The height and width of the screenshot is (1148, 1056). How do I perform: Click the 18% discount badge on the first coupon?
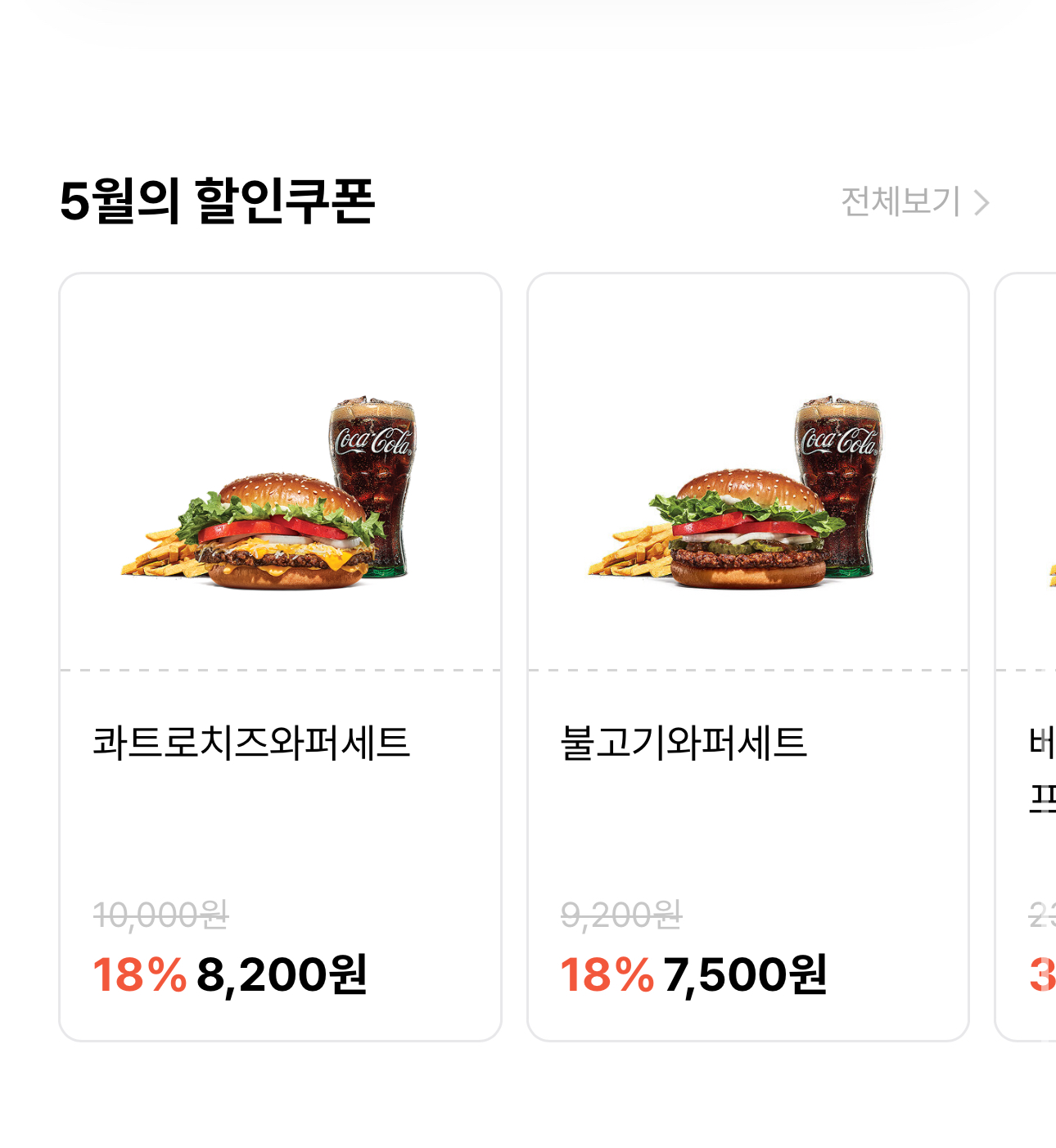click(139, 974)
